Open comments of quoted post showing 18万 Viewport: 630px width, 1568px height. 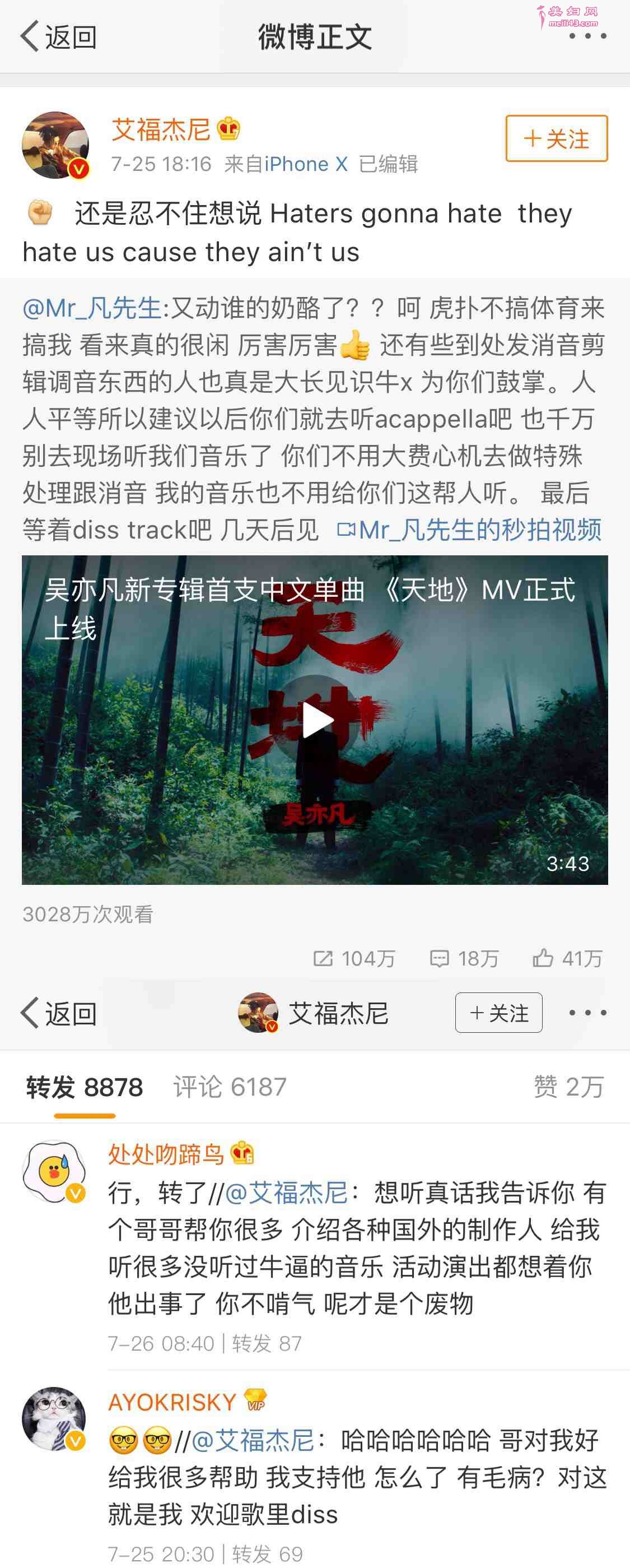(x=464, y=959)
